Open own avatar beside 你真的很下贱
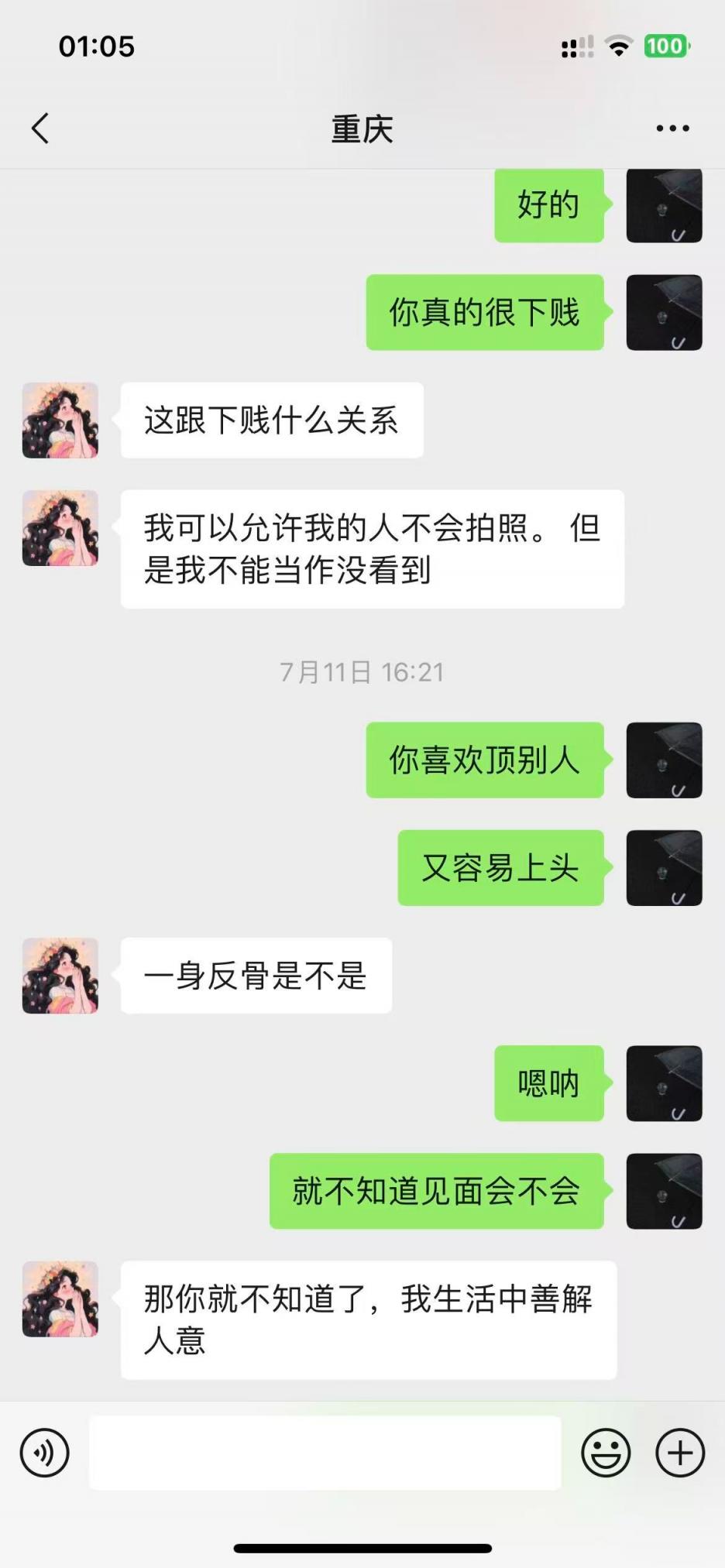 tap(664, 313)
